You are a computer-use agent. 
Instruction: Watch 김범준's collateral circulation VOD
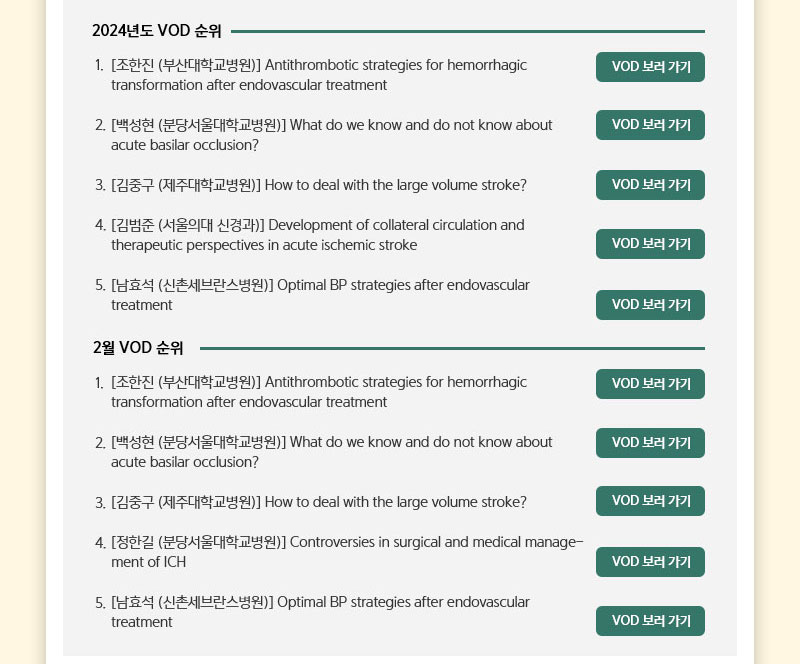650,244
